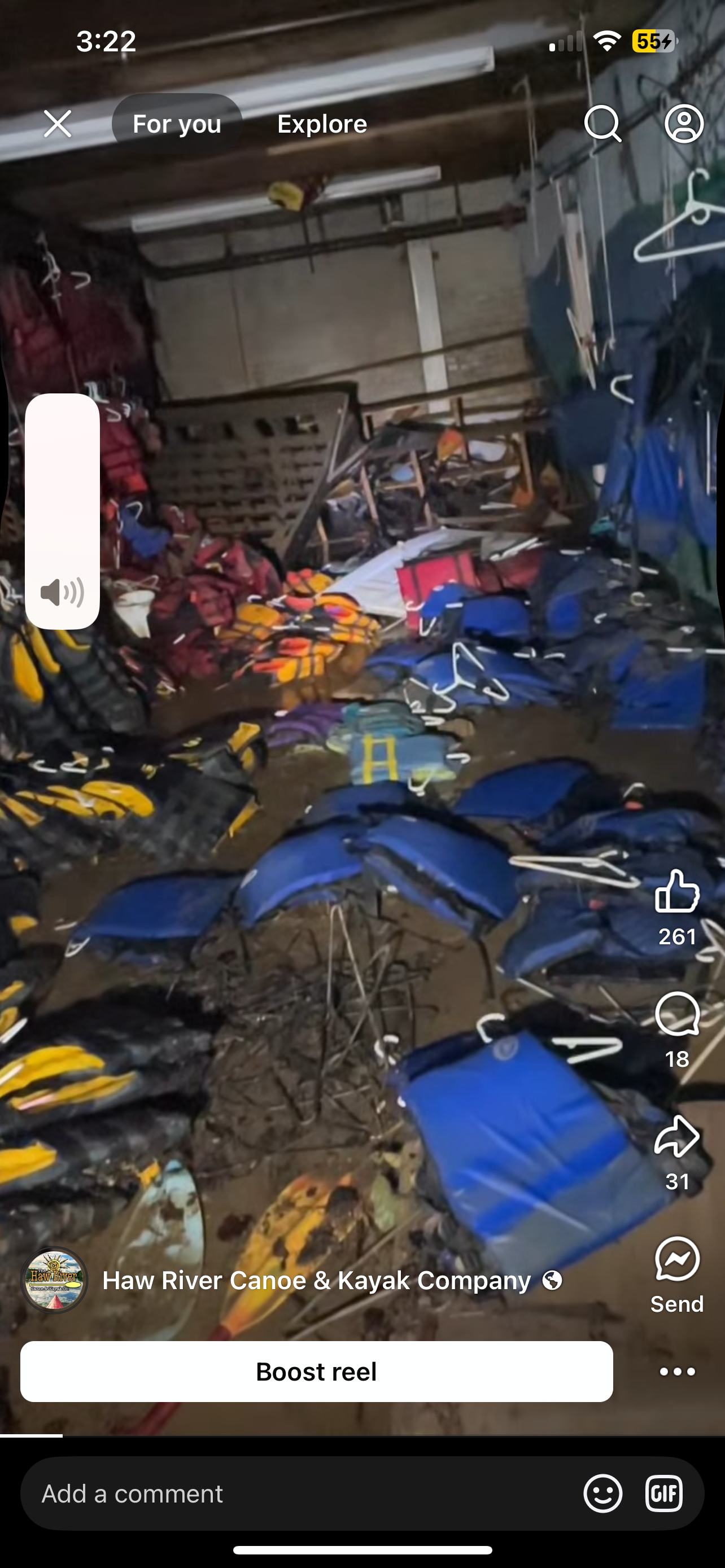Open Haw River Canoe & Kayak Company page
Image resolution: width=725 pixels, height=1568 pixels.
[316, 1281]
